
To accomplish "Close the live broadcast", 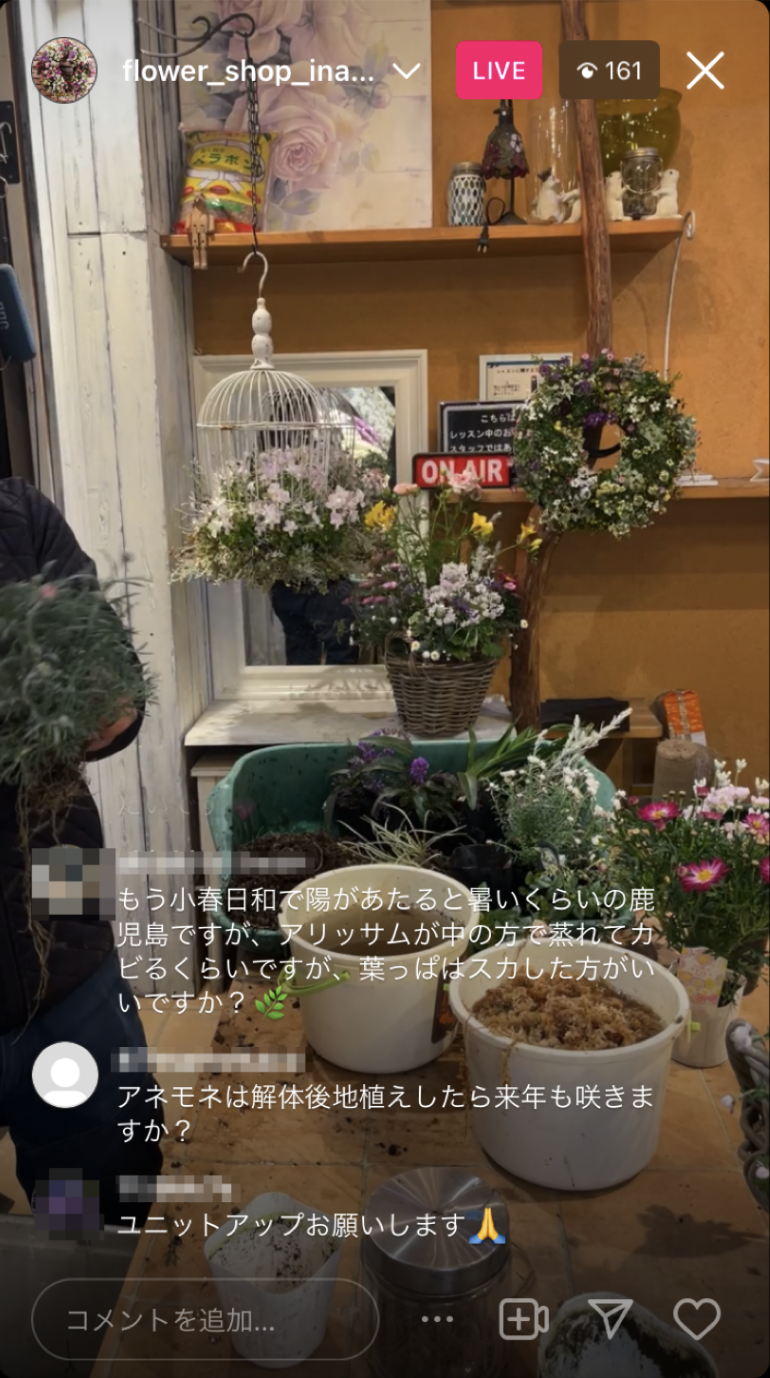I will (x=705, y=70).
